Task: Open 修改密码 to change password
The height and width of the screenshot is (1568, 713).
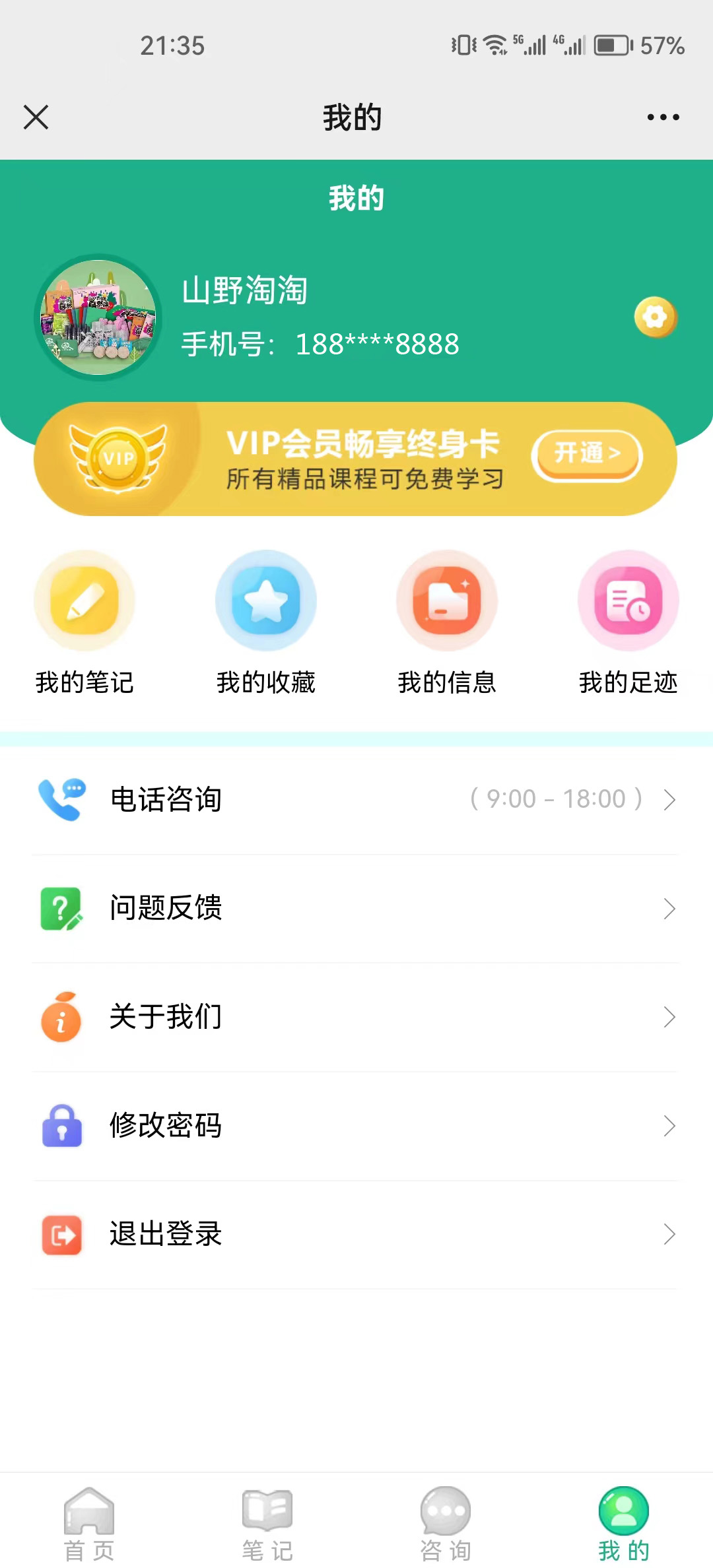Action: click(356, 1126)
